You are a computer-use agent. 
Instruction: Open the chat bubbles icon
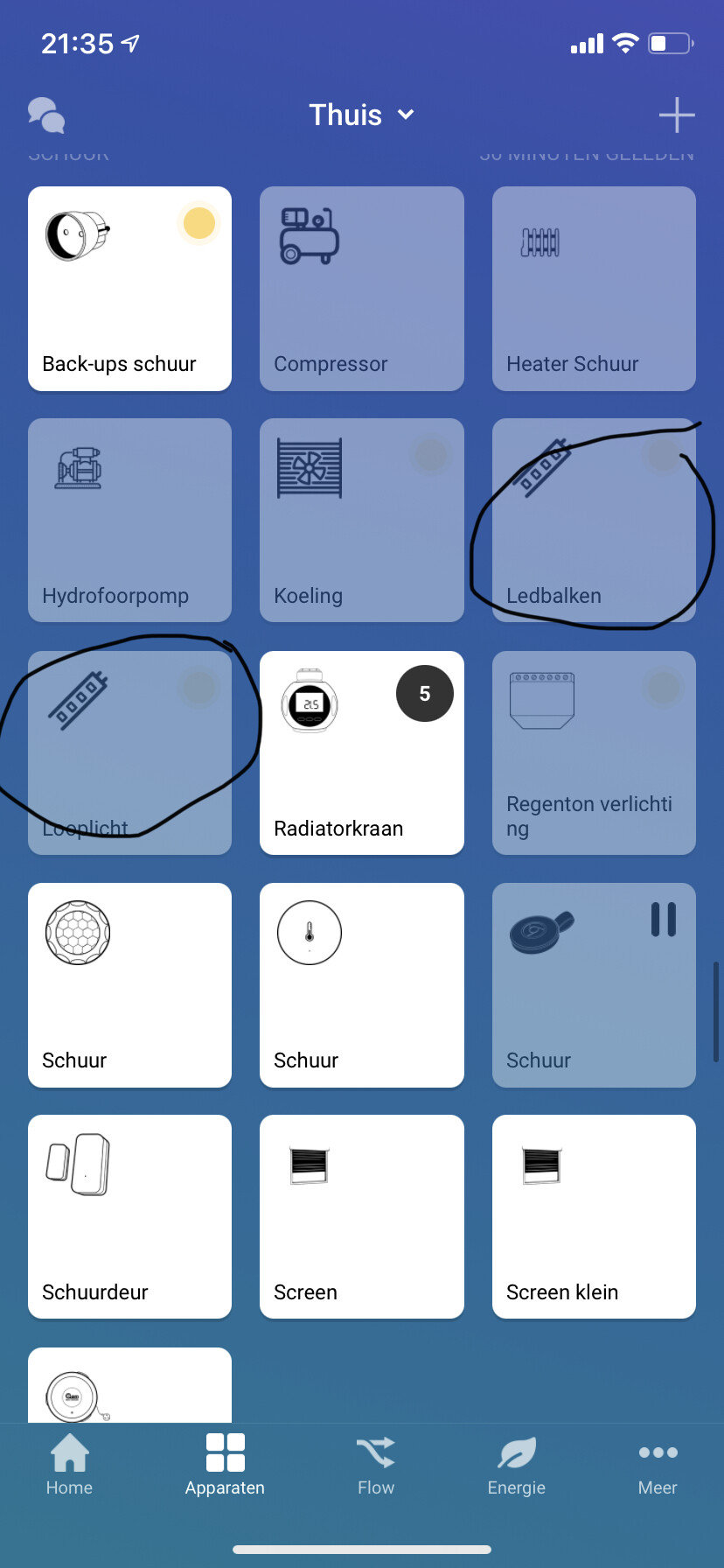tap(46, 115)
